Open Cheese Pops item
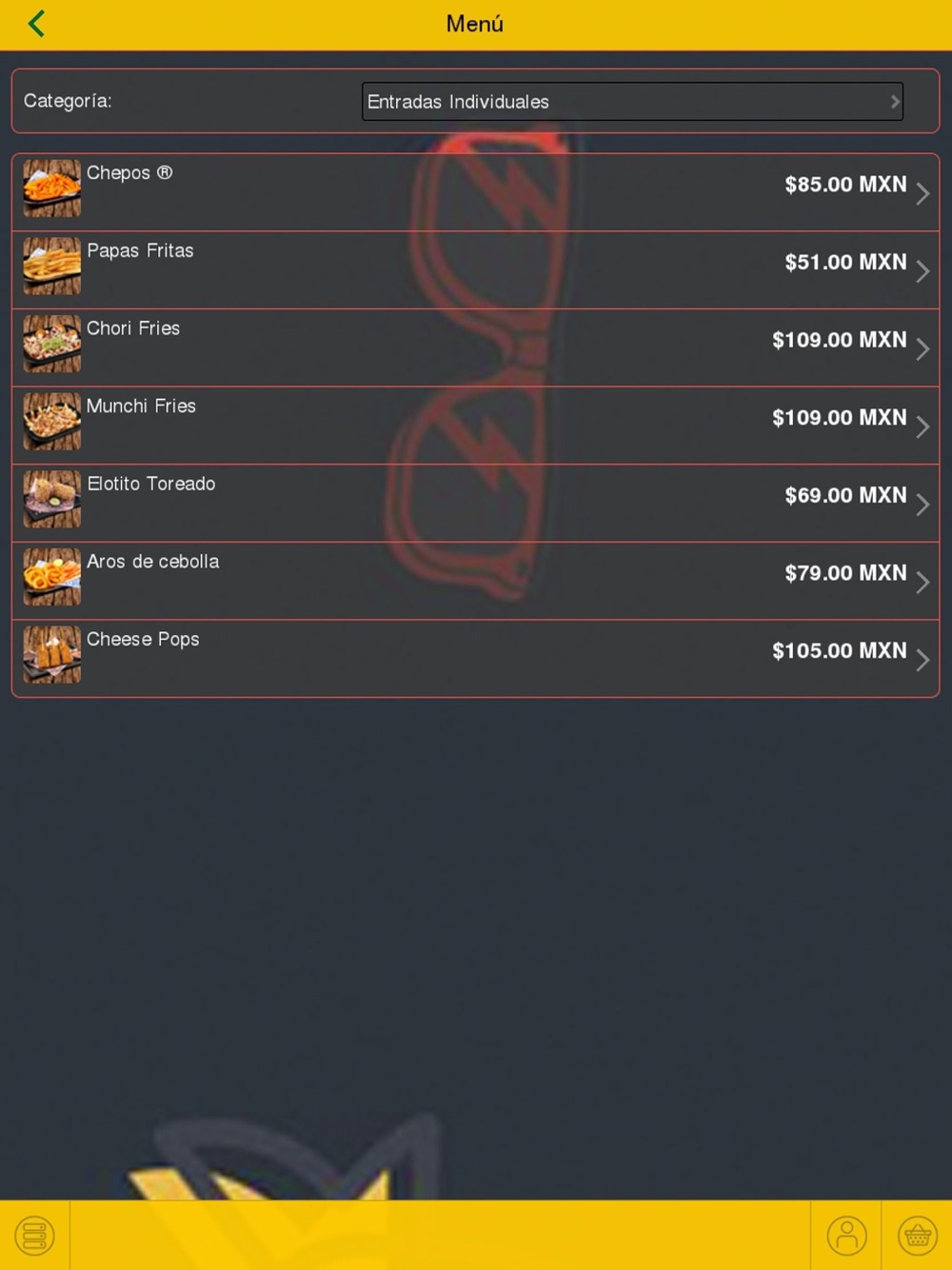This screenshot has height=1270, width=952. [x=475, y=659]
